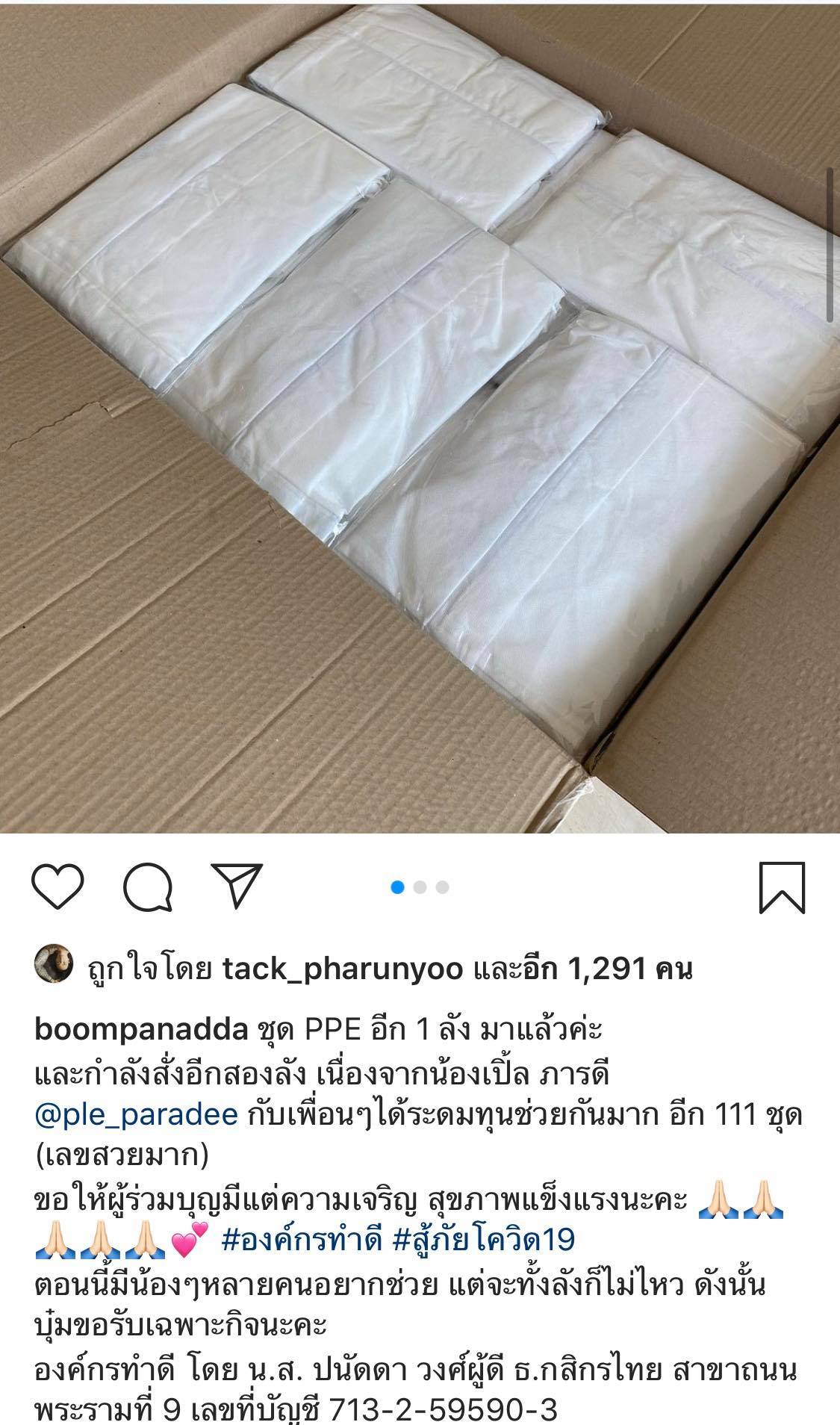This screenshot has height=1425, width=840.
Task: Open the PPE box photo
Action: 418,415
